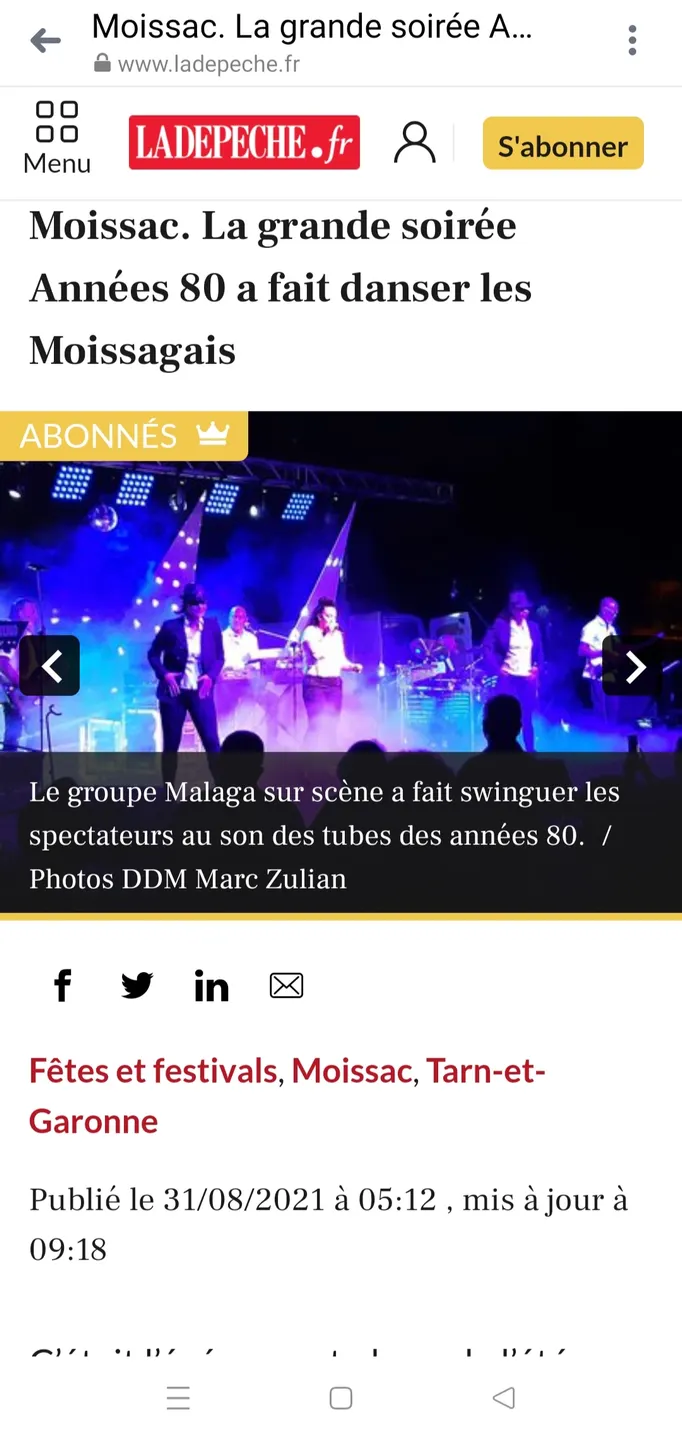The width and height of the screenshot is (682, 1440).
Task: Open the Fêtes et festivals category
Action: (x=153, y=1071)
